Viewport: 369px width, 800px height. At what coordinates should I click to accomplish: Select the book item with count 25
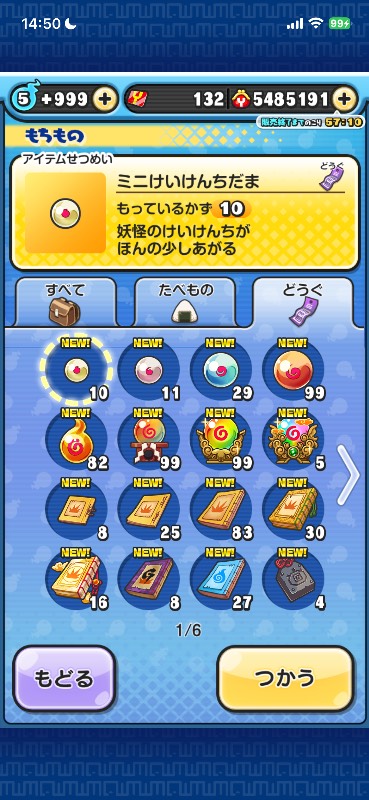coord(149,510)
